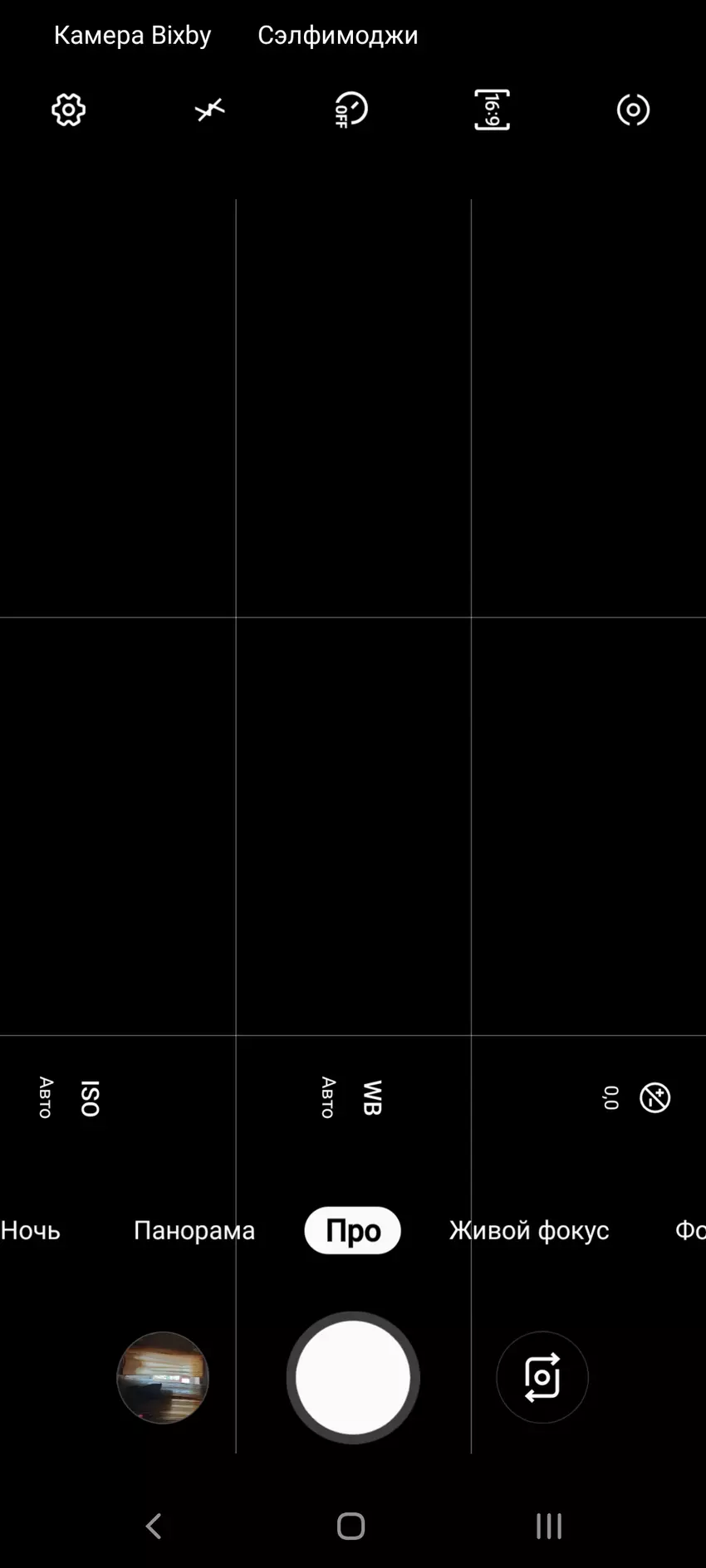The image size is (706, 1568).
Task: Adjust the WB white balance
Action: 353,1098
